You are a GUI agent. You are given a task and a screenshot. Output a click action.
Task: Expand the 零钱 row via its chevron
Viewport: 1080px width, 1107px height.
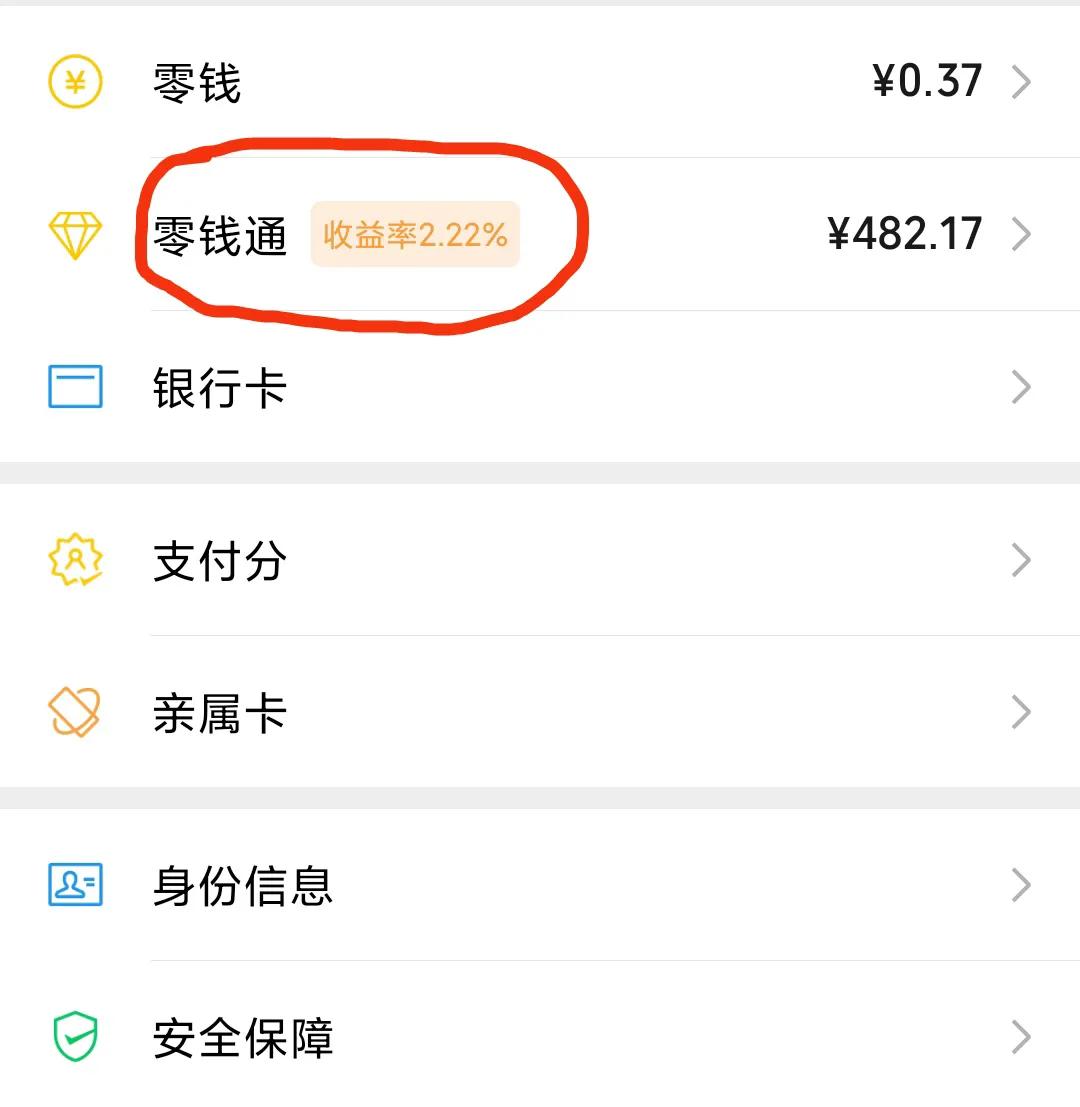pyautogui.click(x=1022, y=82)
